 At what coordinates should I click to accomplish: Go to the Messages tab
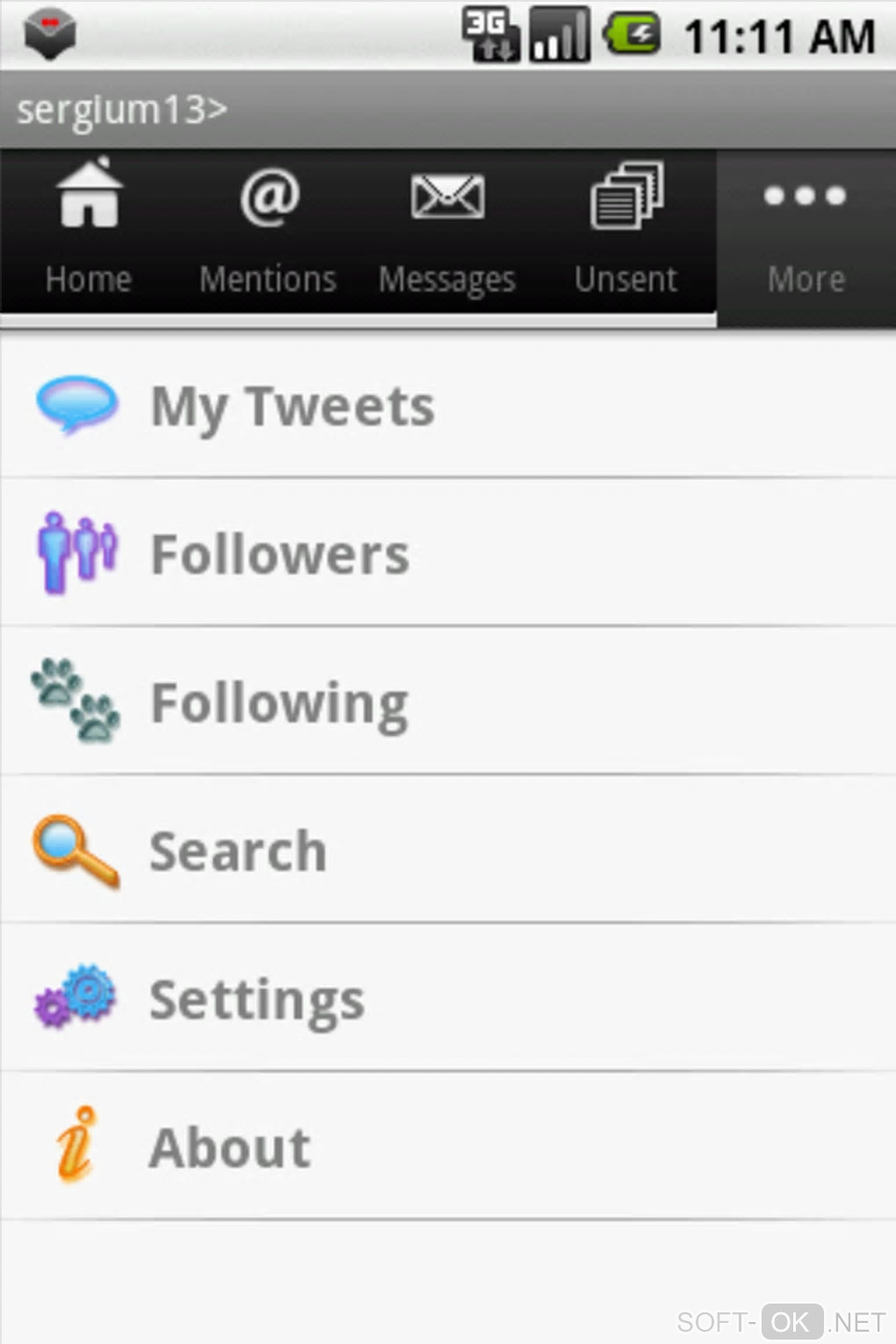pos(447,230)
